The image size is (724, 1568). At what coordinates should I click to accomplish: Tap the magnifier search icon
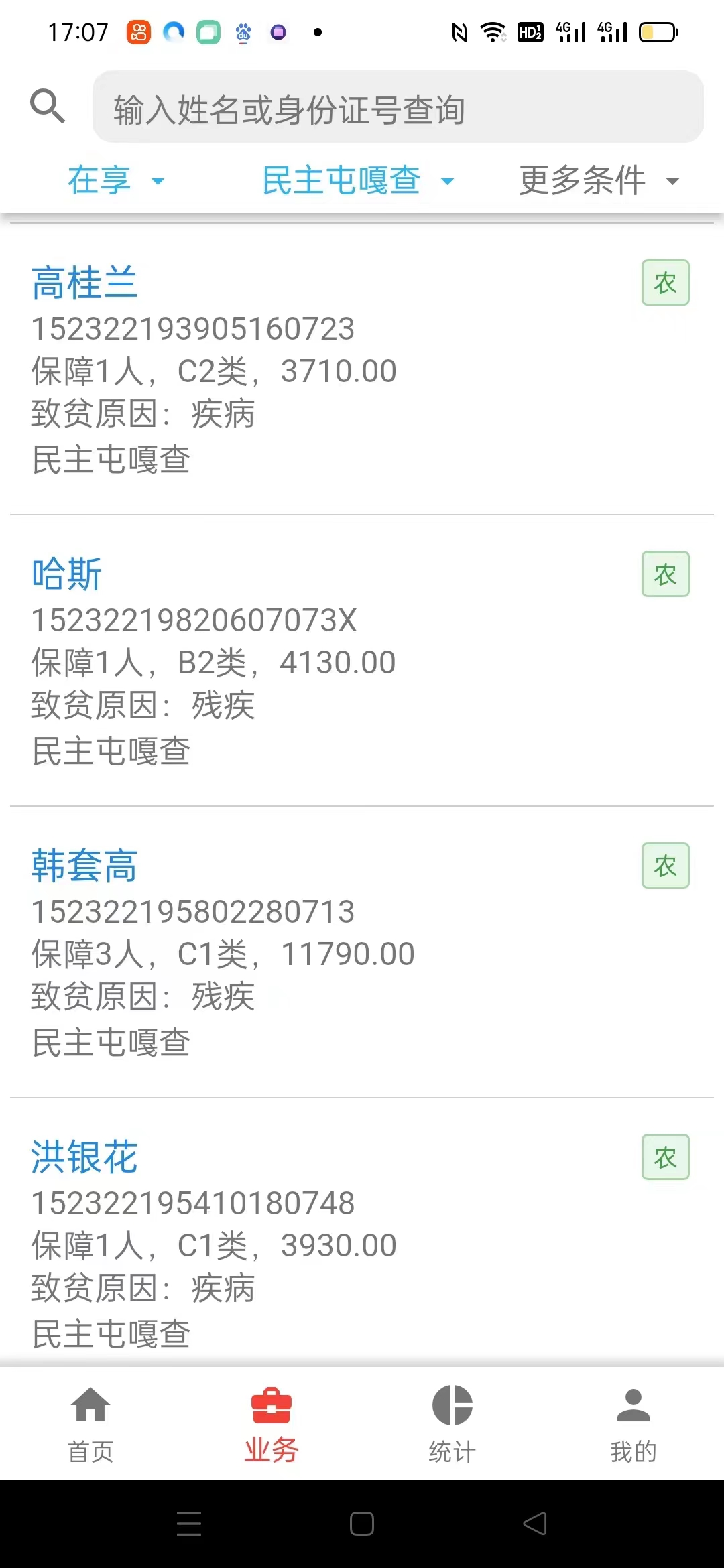point(48,106)
